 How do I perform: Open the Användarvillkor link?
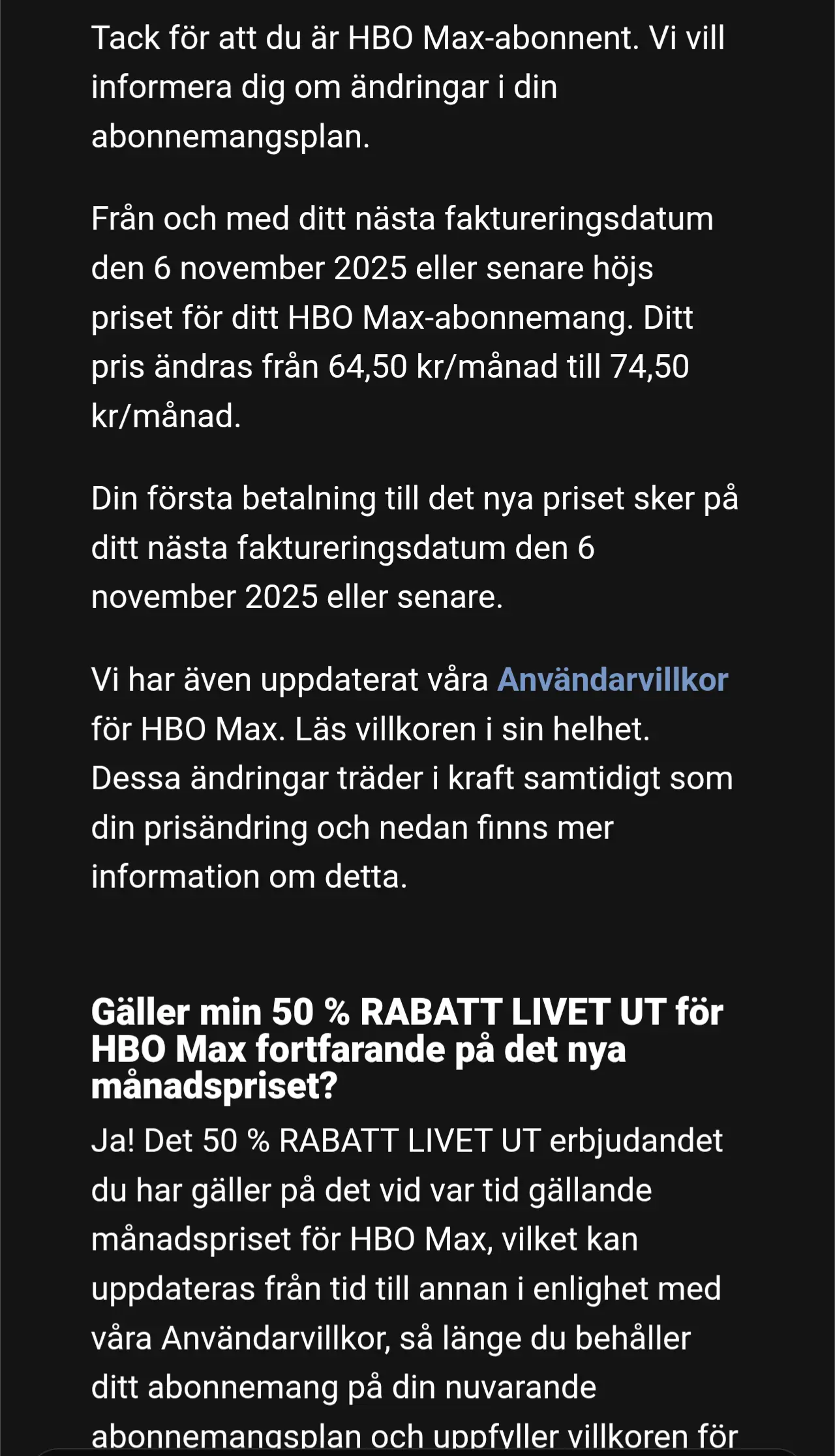612,680
